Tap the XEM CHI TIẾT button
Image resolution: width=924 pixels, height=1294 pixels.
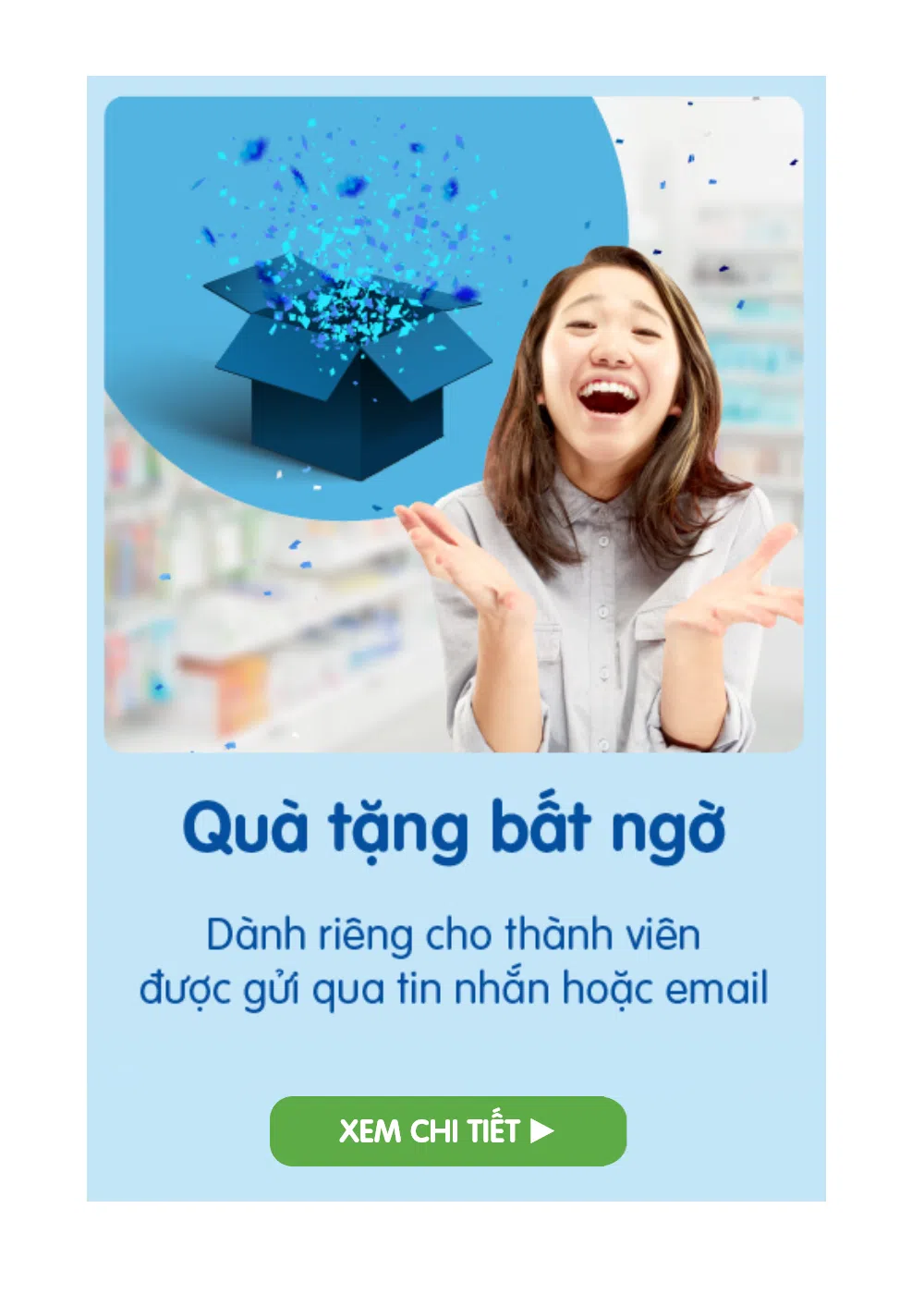(x=447, y=1130)
